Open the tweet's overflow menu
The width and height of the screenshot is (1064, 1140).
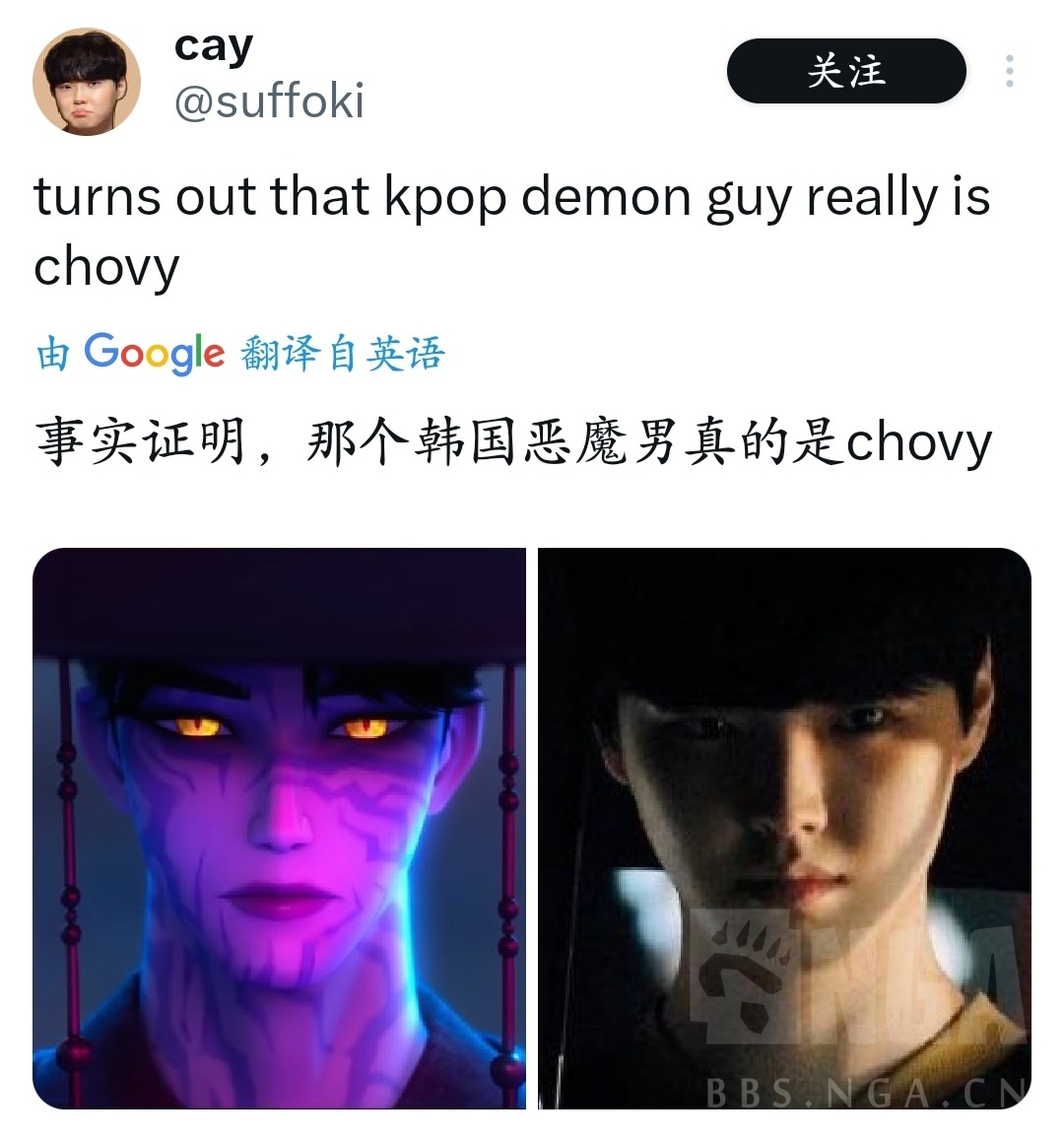click(x=1009, y=71)
